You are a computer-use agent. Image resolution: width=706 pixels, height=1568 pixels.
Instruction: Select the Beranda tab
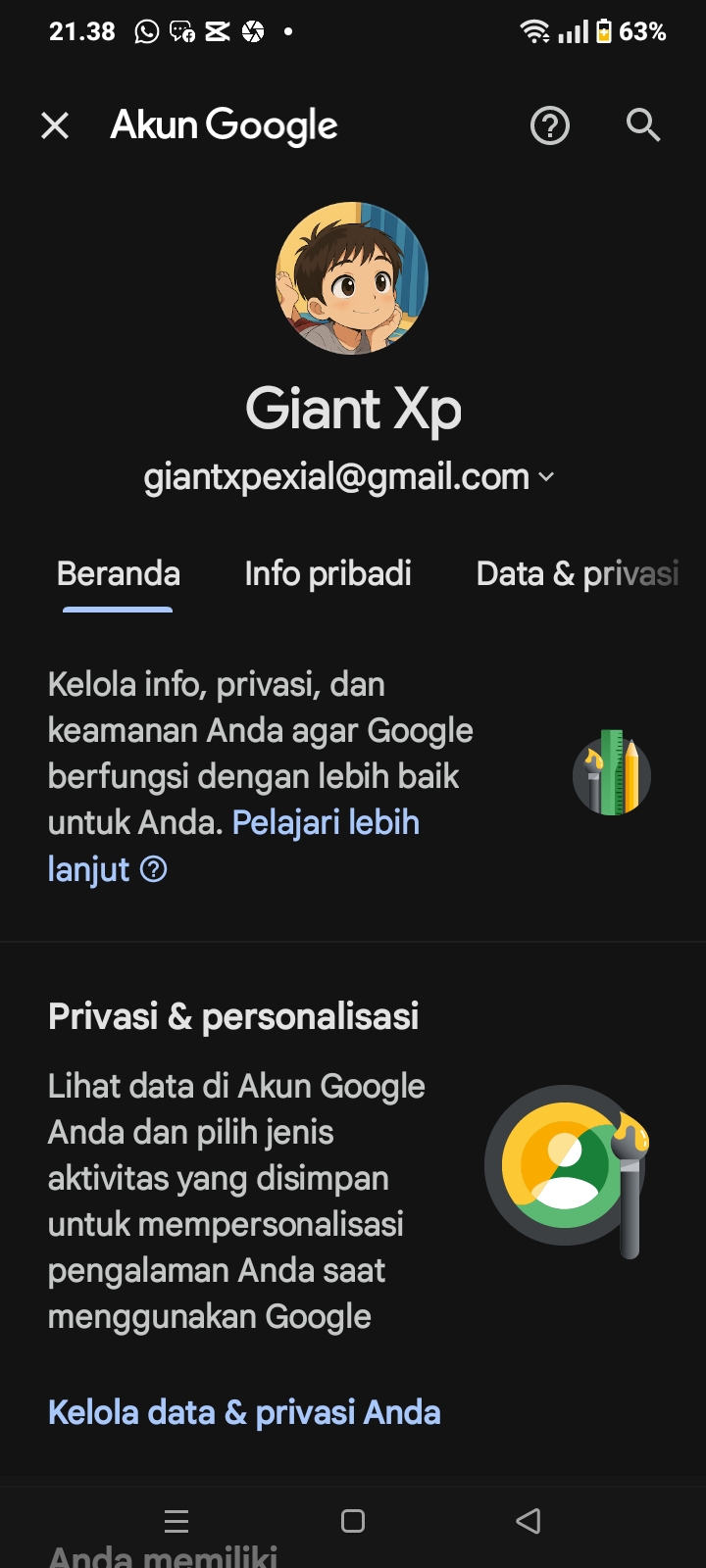tap(119, 574)
